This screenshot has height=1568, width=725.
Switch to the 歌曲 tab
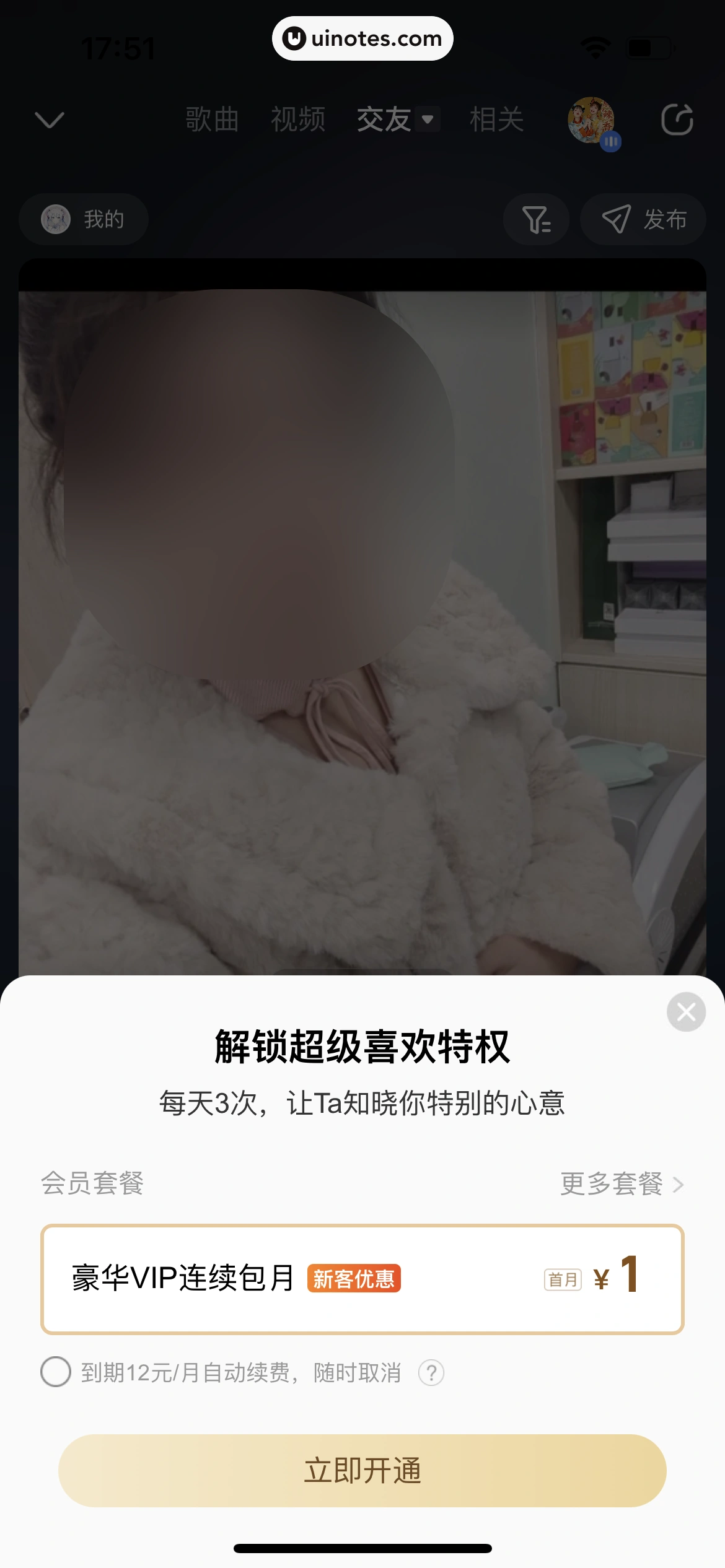pyautogui.click(x=213, y=120)
